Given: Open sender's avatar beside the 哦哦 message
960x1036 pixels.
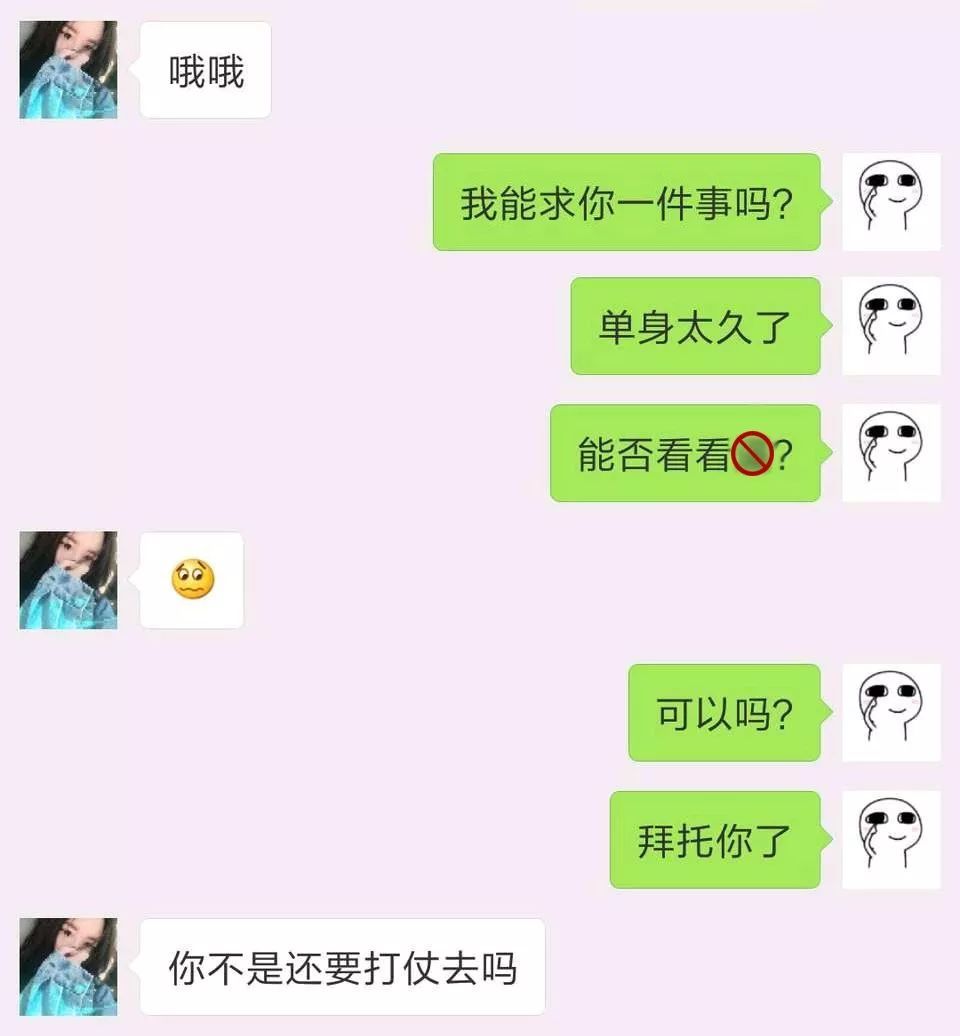Looking at the screenshot, I should point(68,70).
